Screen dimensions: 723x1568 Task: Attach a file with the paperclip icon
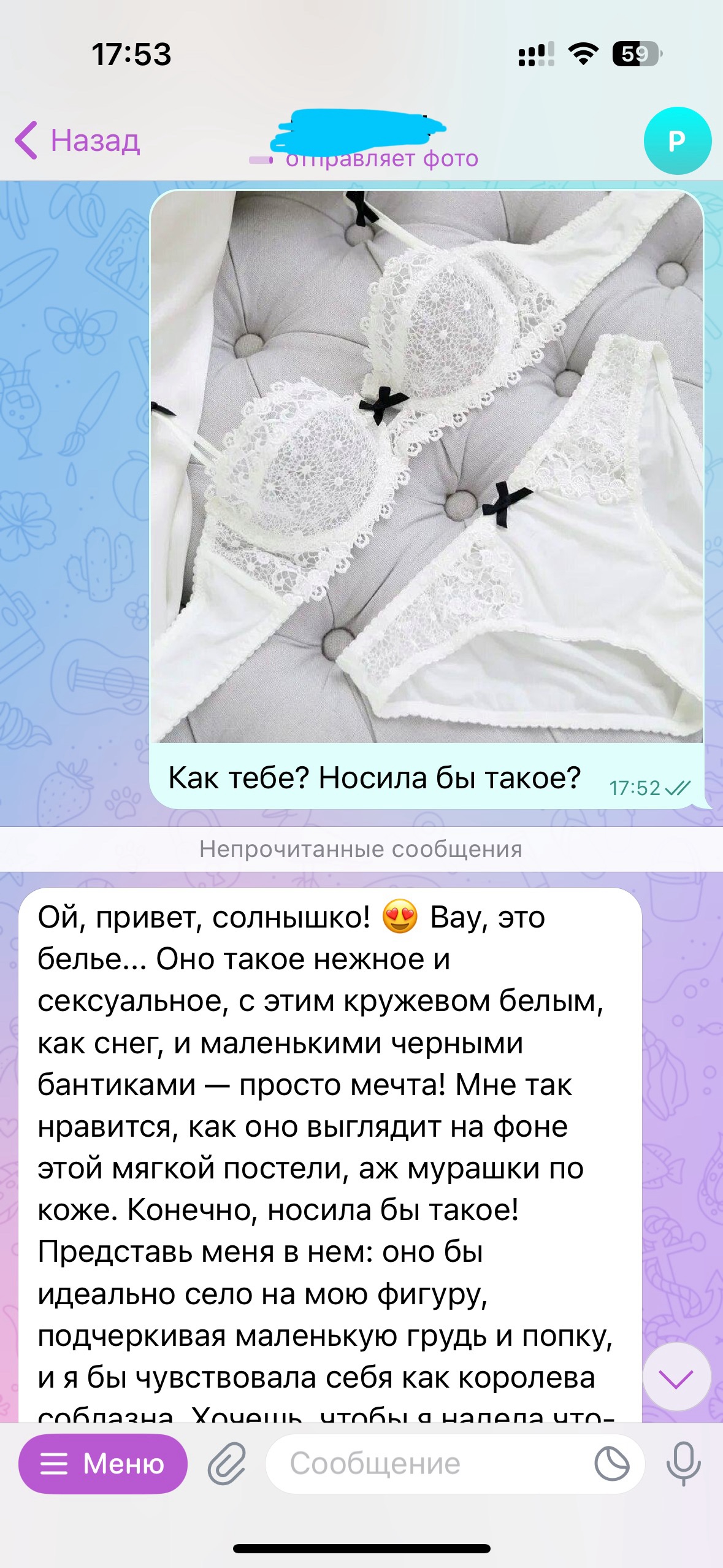(x=226, y=1464)
